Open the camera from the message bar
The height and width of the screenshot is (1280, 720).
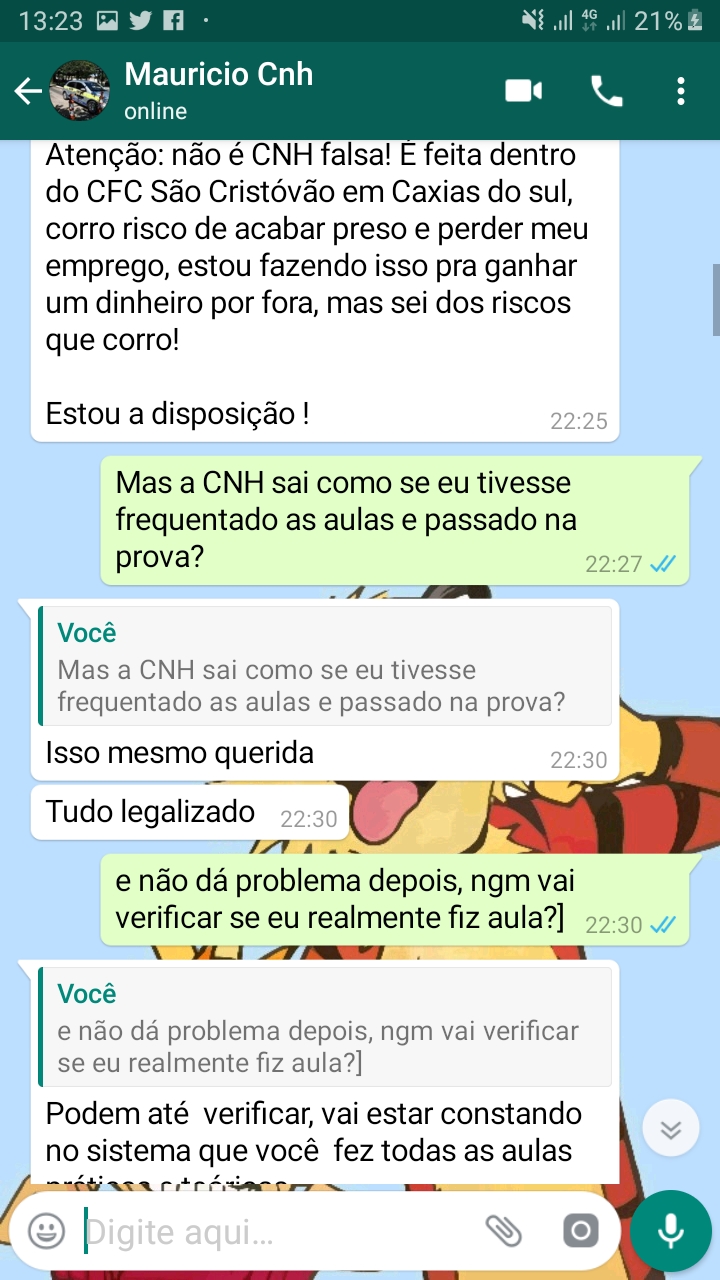pos(580,1230)
